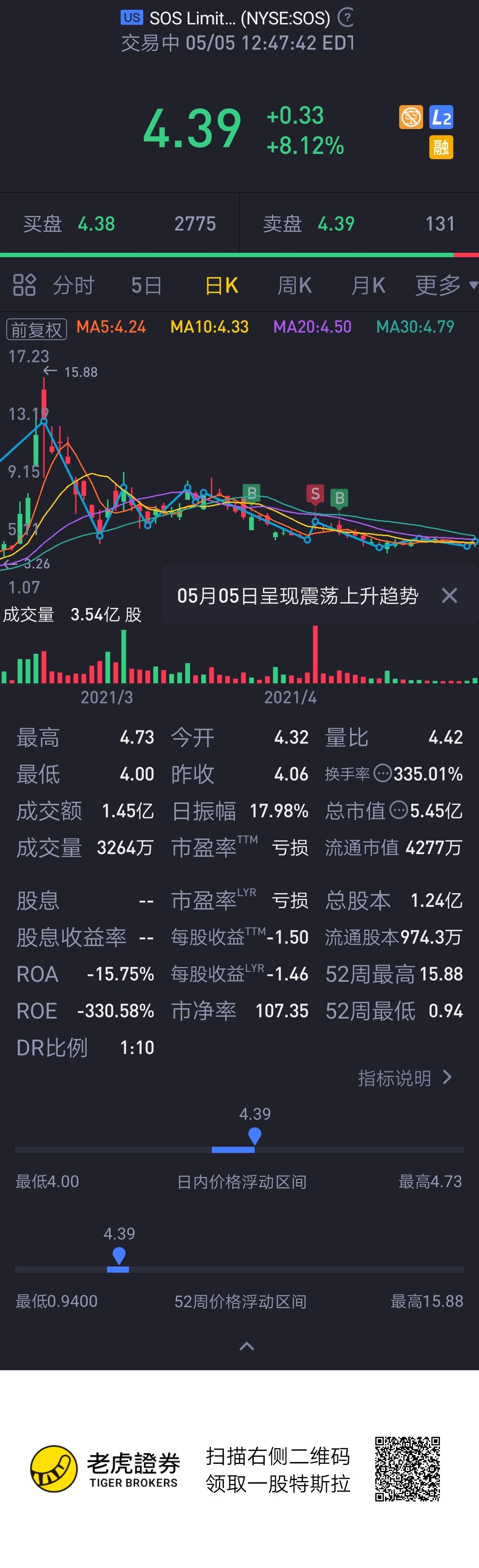
Task: Open the L2 quotes badge
Action: click(x=441, y=117)
